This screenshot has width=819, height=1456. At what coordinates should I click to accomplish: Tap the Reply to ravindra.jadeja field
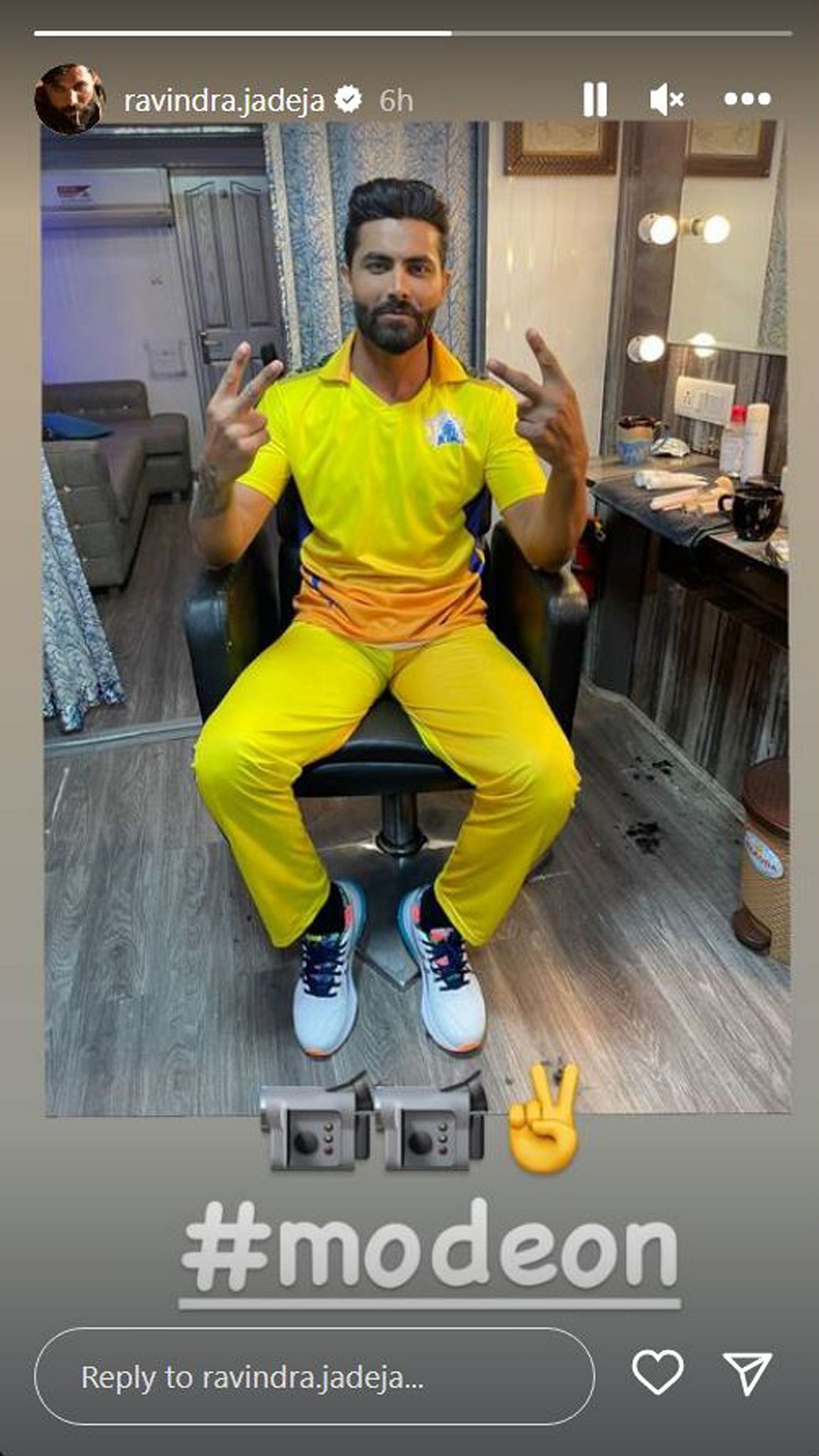click(x=314, y=1377)
